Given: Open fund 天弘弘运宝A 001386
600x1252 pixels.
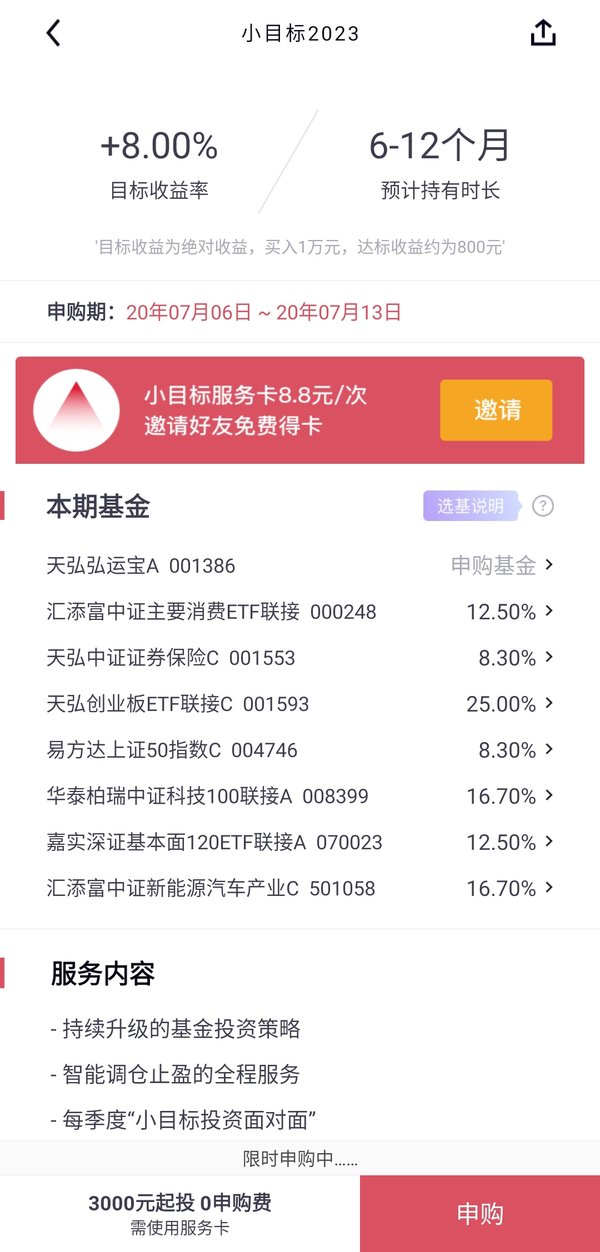Looking at the screenshot, I should 300,566.
